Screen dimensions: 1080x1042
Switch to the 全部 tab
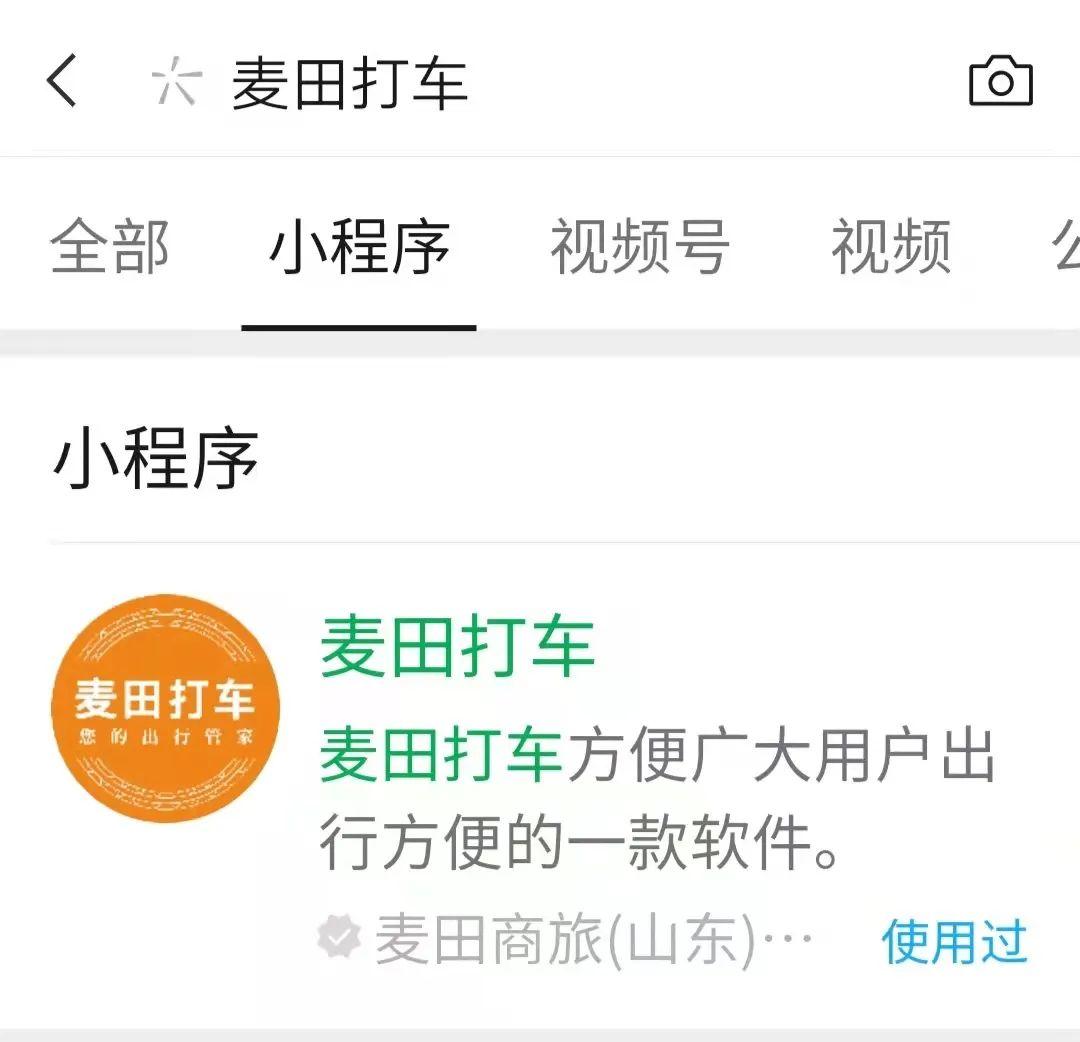110,247
